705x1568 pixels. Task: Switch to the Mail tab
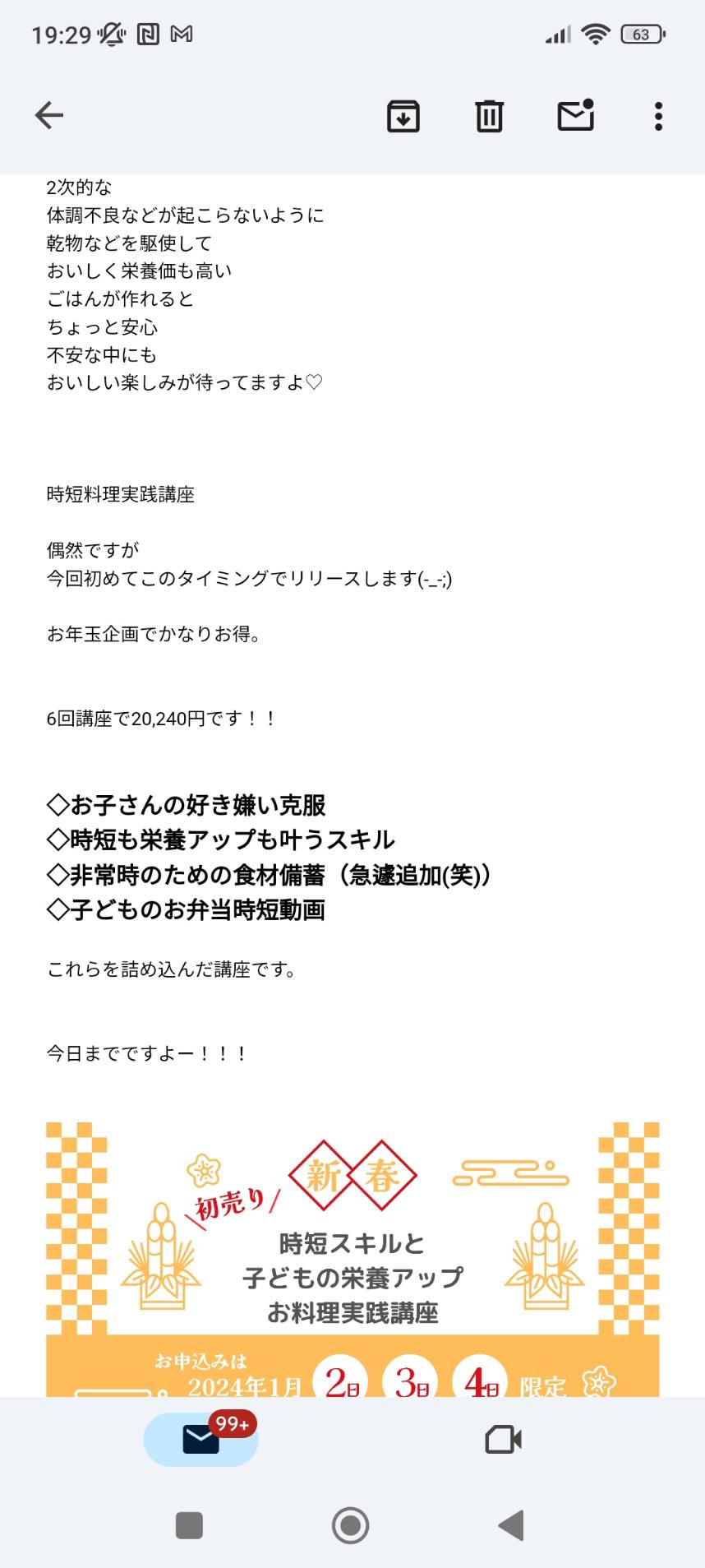tap(201, 1439)
